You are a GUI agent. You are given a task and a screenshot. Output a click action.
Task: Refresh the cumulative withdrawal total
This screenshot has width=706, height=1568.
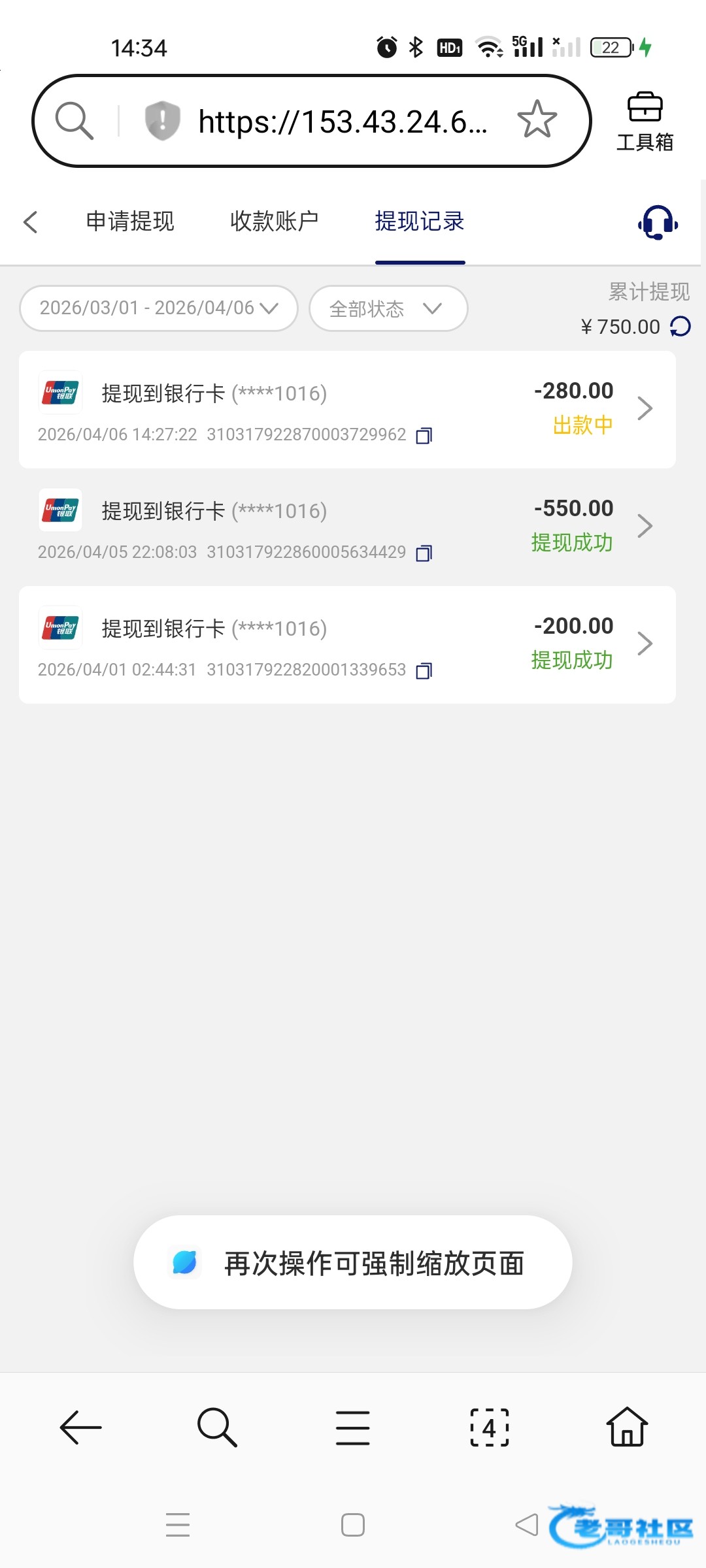click(681, 326)
